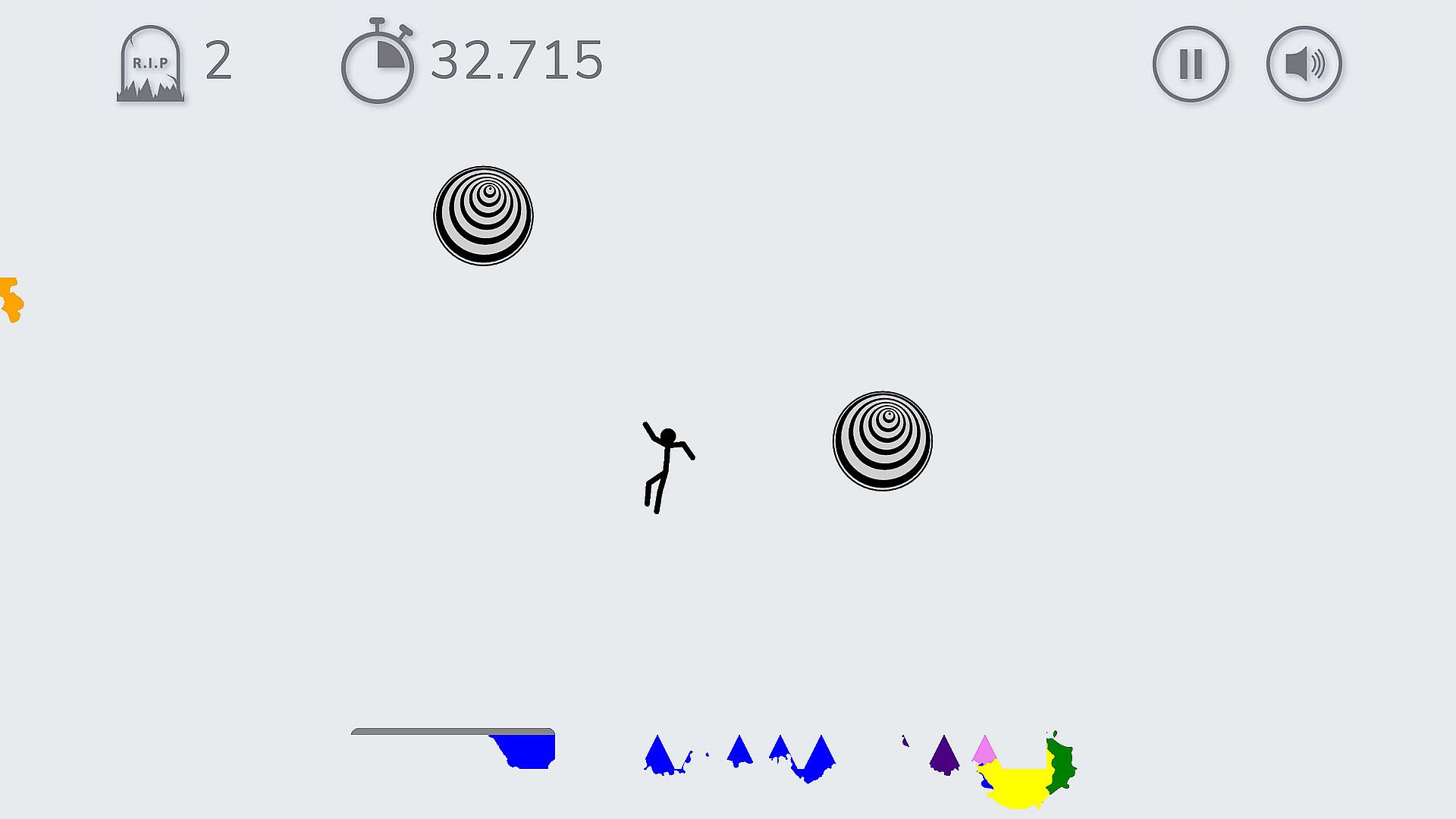This screenshot has height=819, width=1456.
Task: Mute the game sound
Action: click(1304, 64)
